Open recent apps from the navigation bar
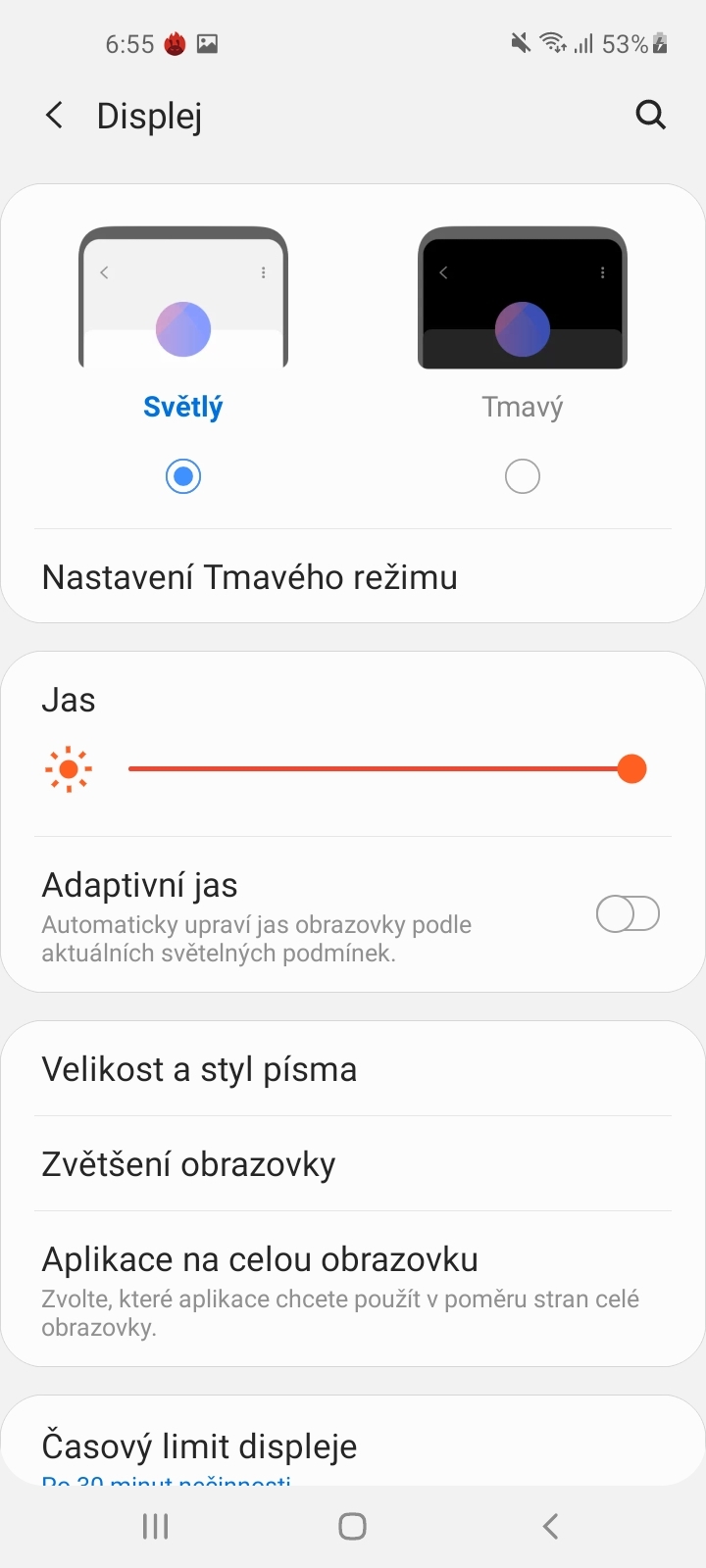The image size is (706, 1568). click(156, 1526)
